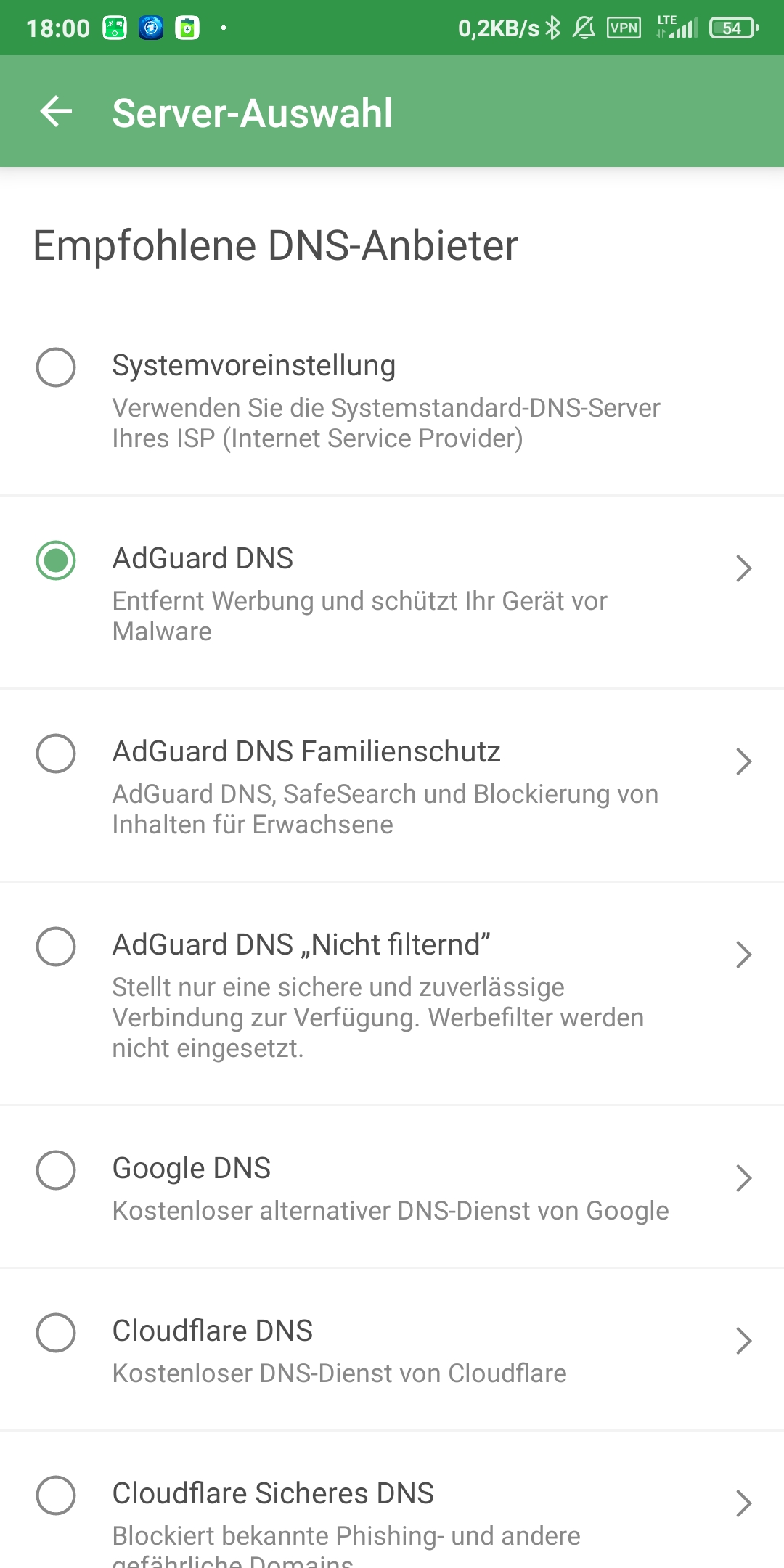Select the Cloudflare DNS radio button

tap(56, 1333)
